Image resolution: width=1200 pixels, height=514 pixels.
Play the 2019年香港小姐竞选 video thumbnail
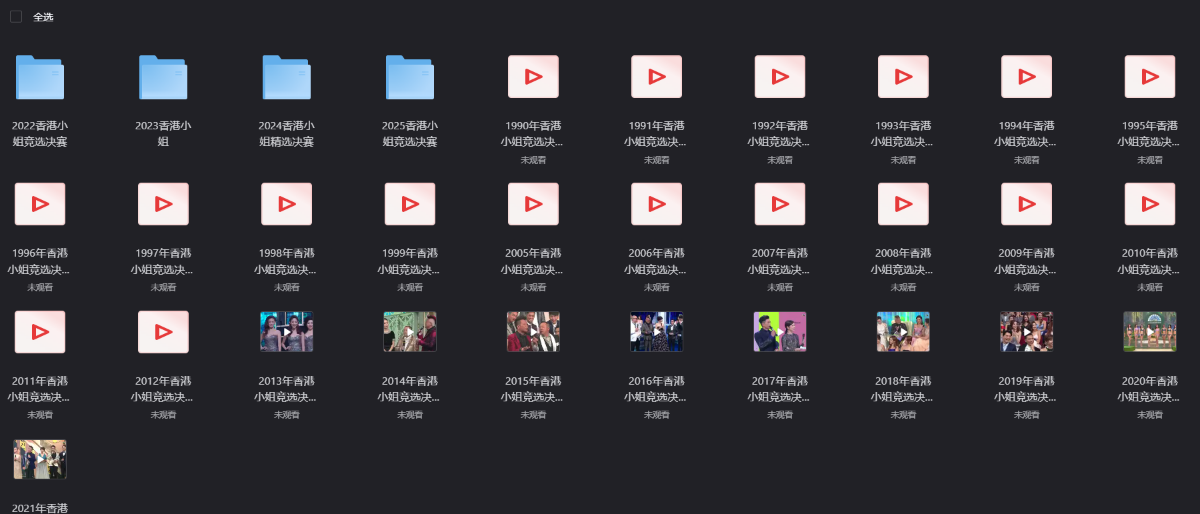pyautogui.click(x=1026, y=332)
